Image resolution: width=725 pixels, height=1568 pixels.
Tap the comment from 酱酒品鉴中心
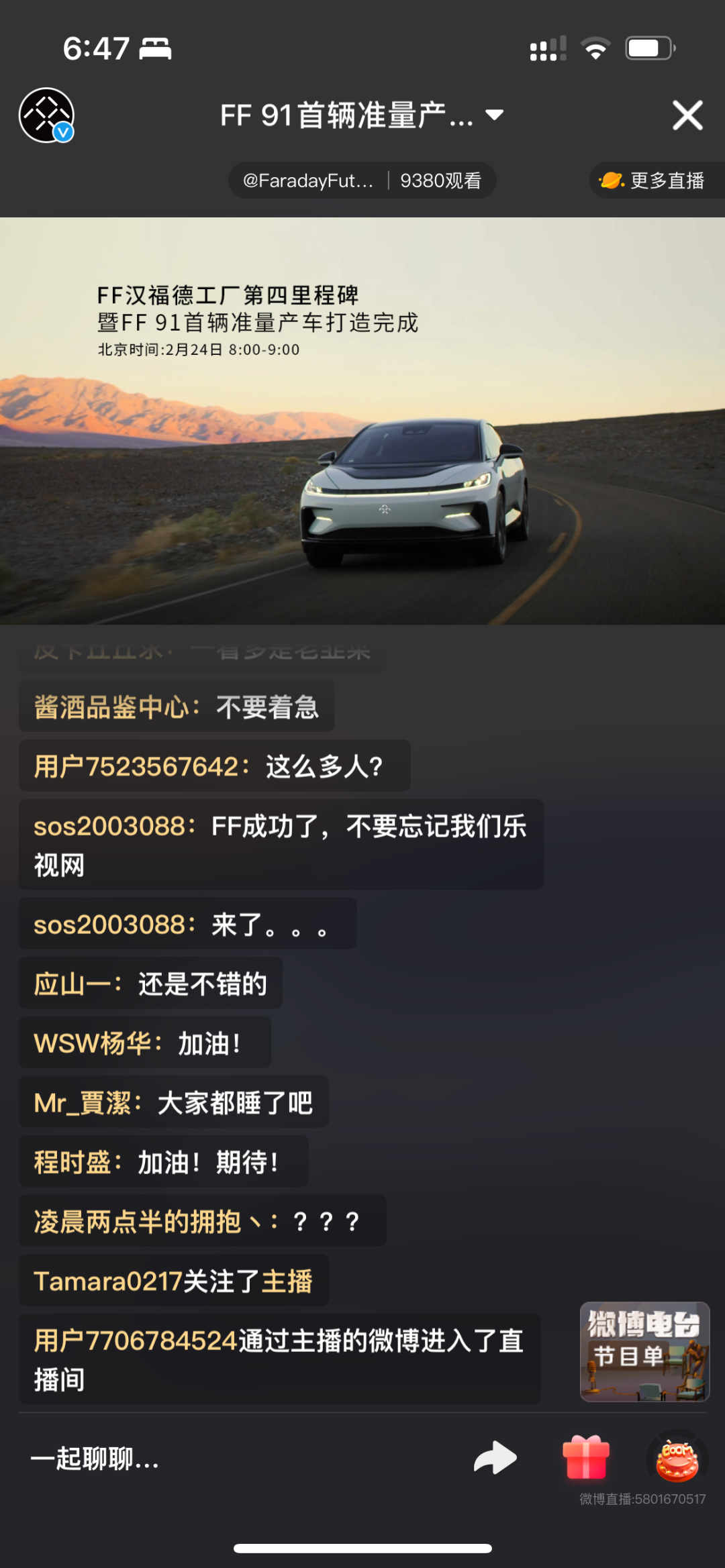pyautogui.click(x=176, y=707)
